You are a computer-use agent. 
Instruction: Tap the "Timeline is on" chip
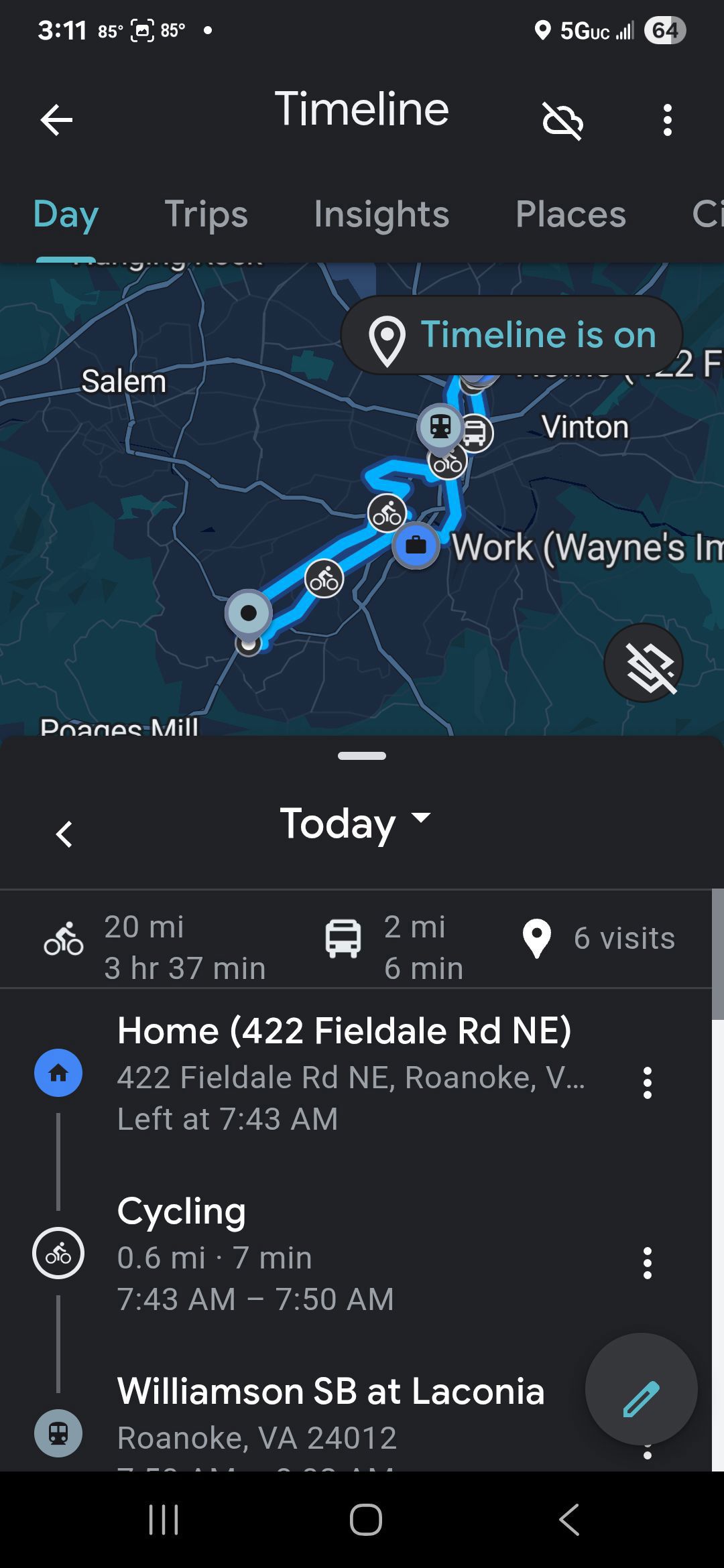512,335
